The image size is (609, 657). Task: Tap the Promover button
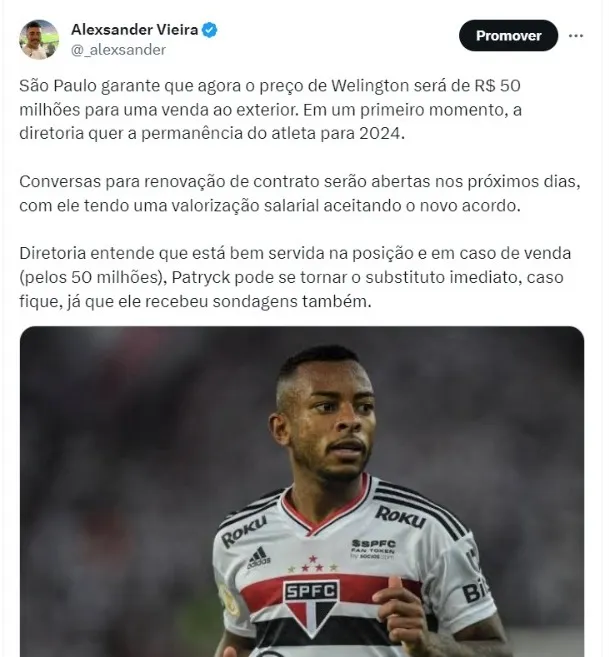(508, 35)
